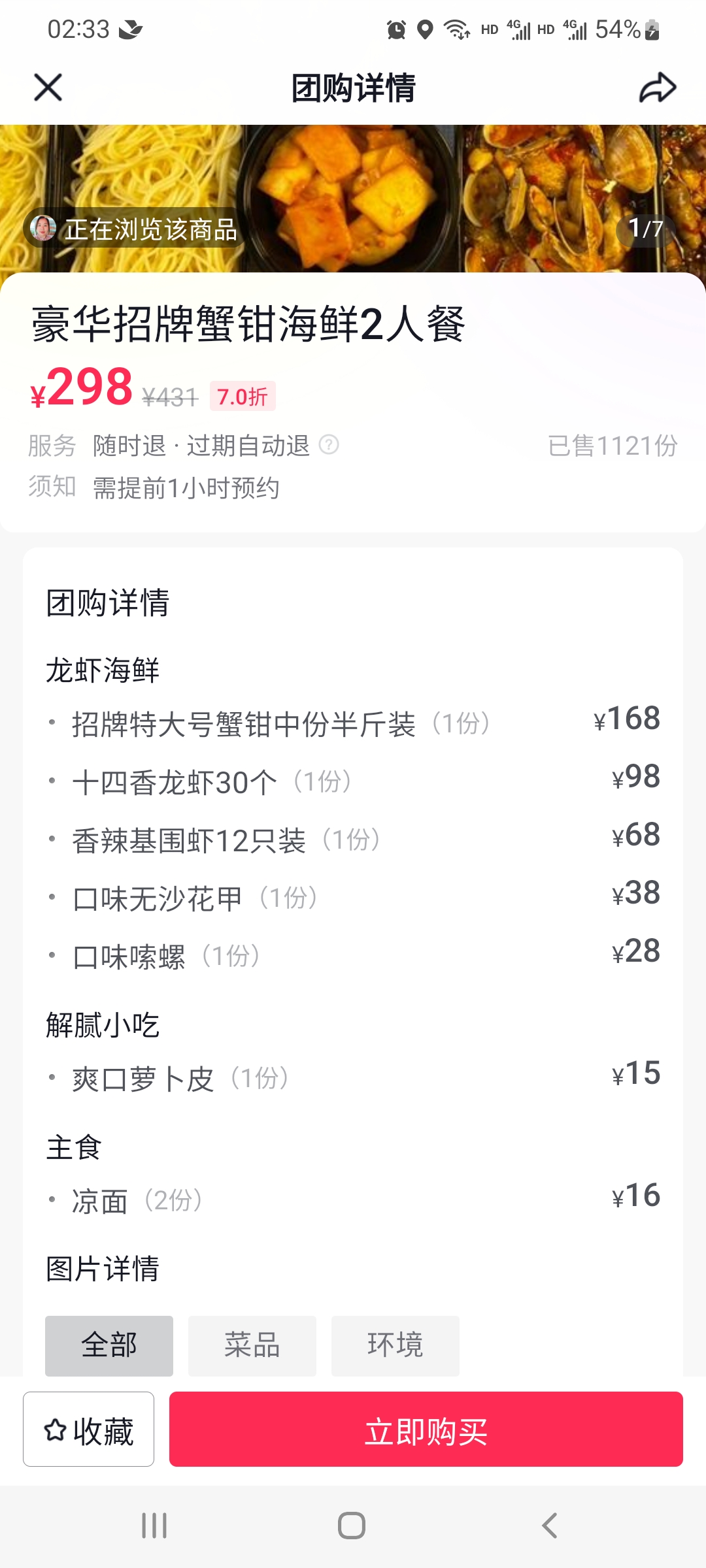Share this seafood meal deal
706x1568 pixels.
coord(657,88)
